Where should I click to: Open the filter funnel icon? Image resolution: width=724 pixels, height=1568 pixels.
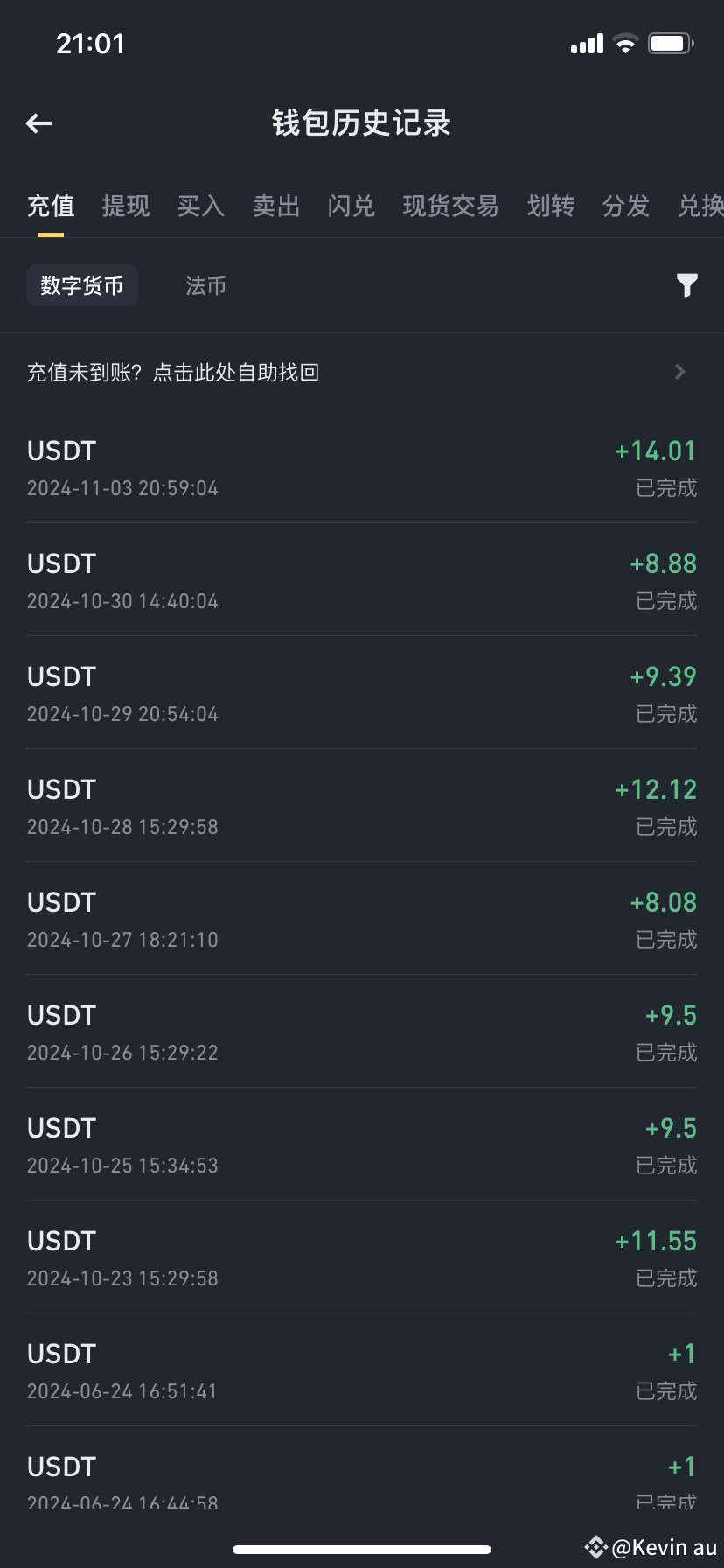coord(686,285)
